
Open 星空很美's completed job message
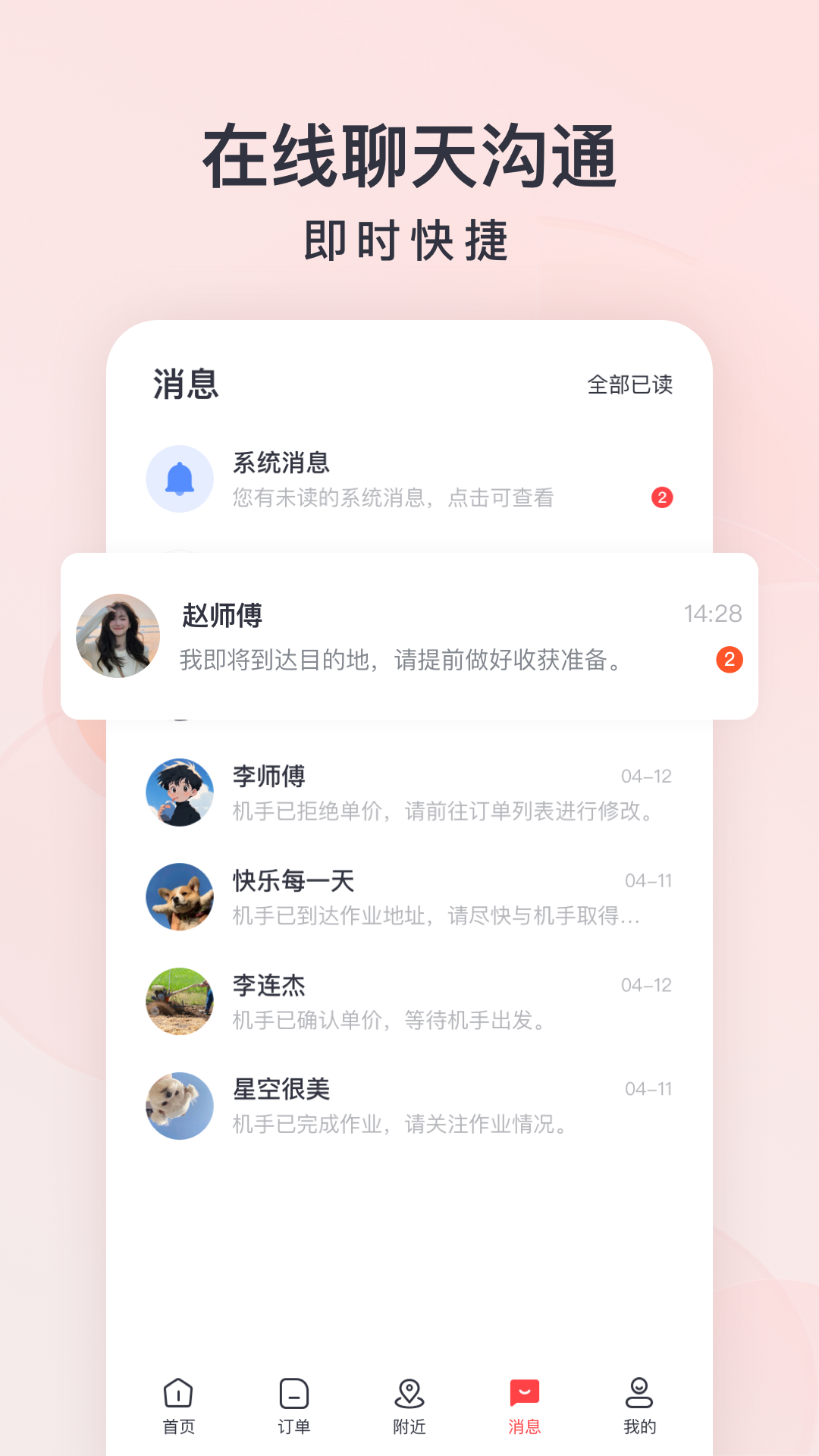[x=409, y=1106]
